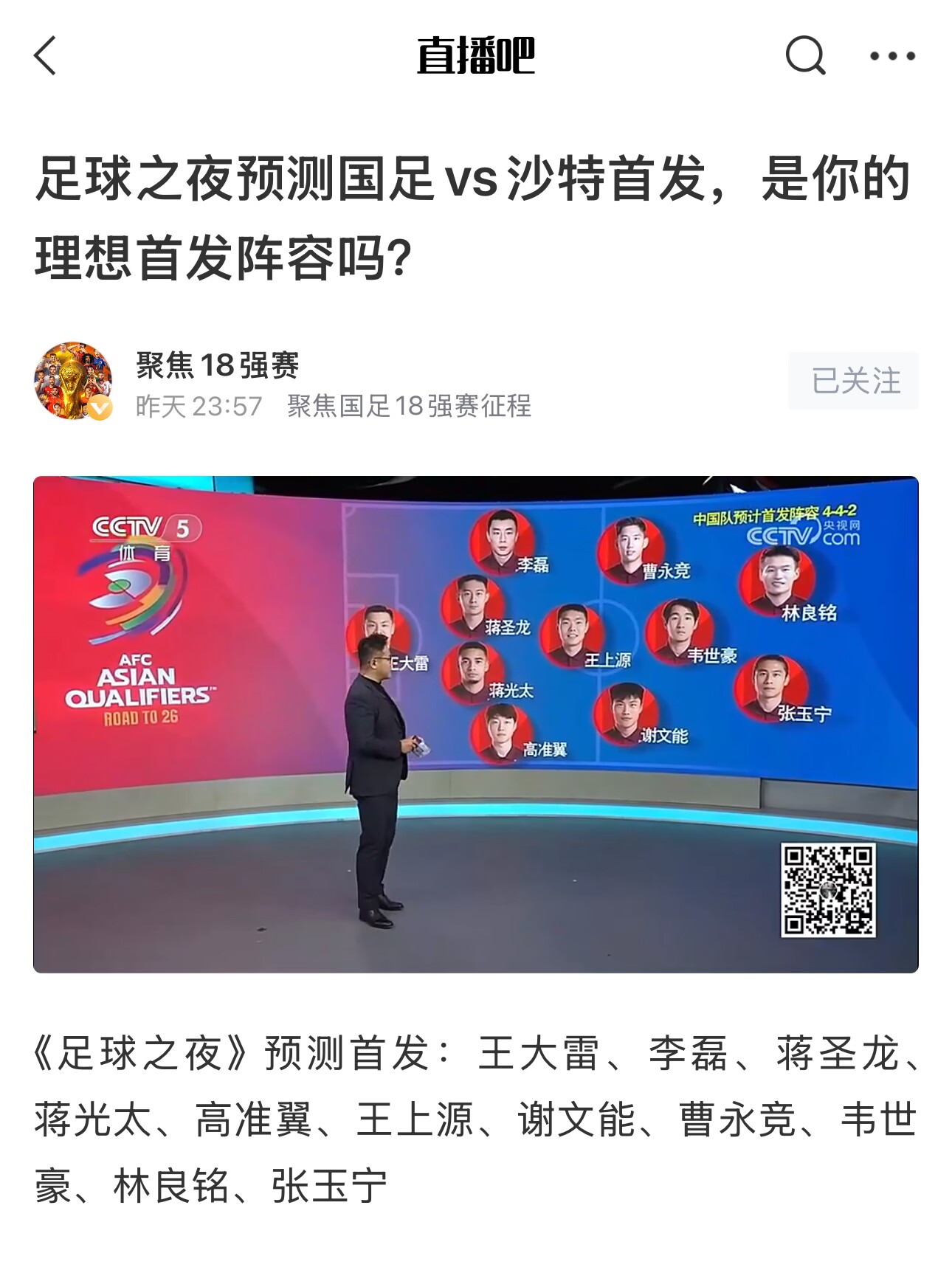The image size is (952, 1270).
Task: Open the 聚焦18强赛 author avatar
Action: point(73,381)
